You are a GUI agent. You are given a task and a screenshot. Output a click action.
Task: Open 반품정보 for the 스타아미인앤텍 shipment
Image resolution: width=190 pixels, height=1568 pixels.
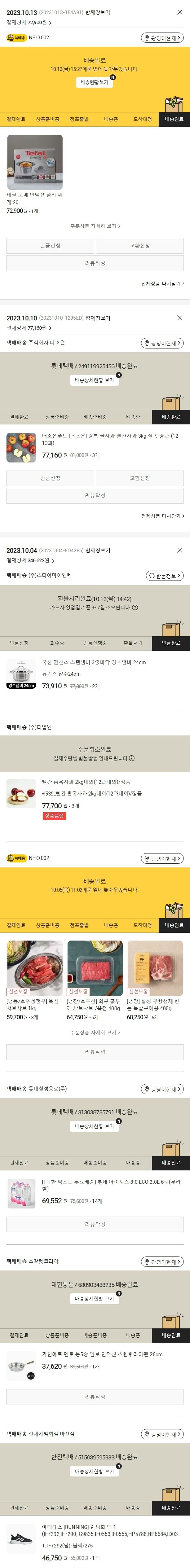coord(165,576)
